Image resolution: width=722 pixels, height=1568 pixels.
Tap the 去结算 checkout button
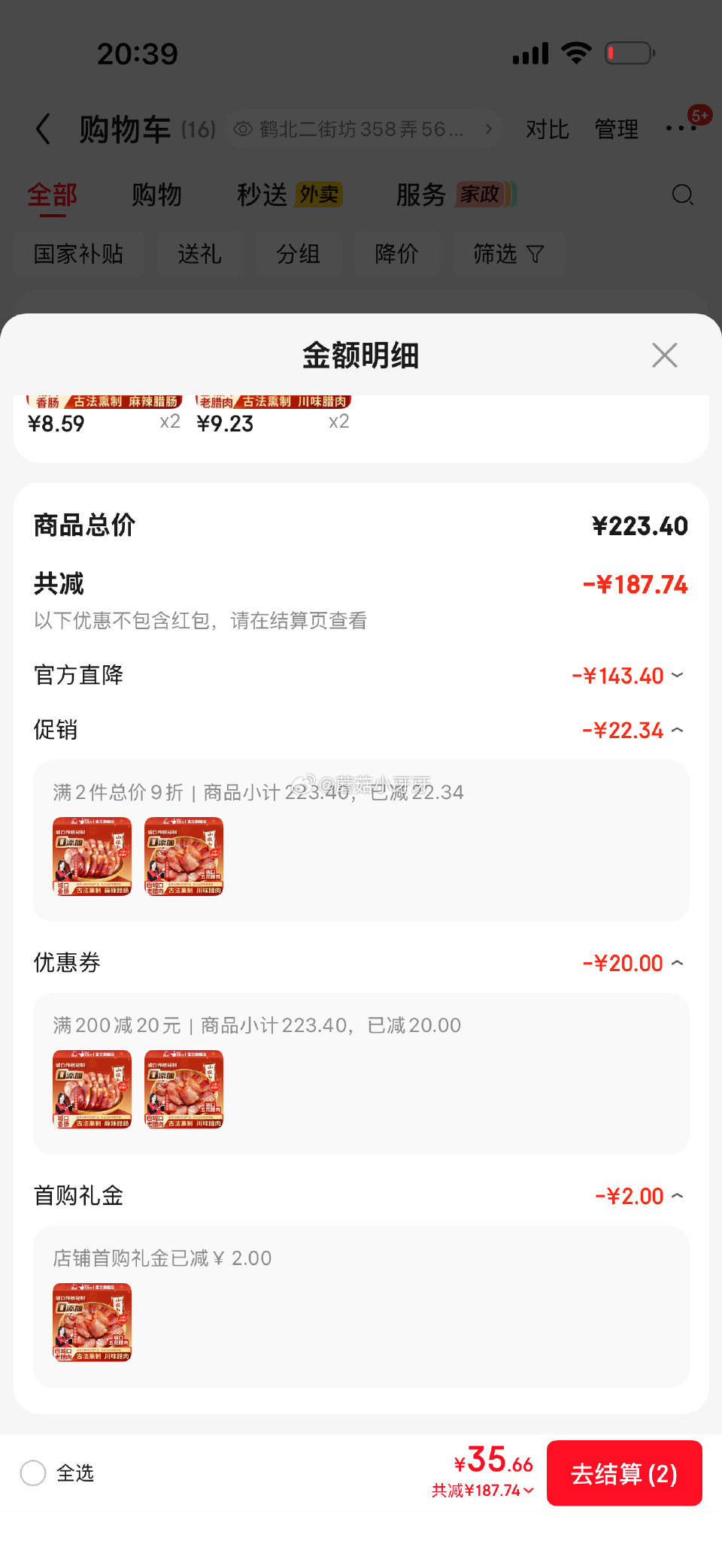(624, 1473)
